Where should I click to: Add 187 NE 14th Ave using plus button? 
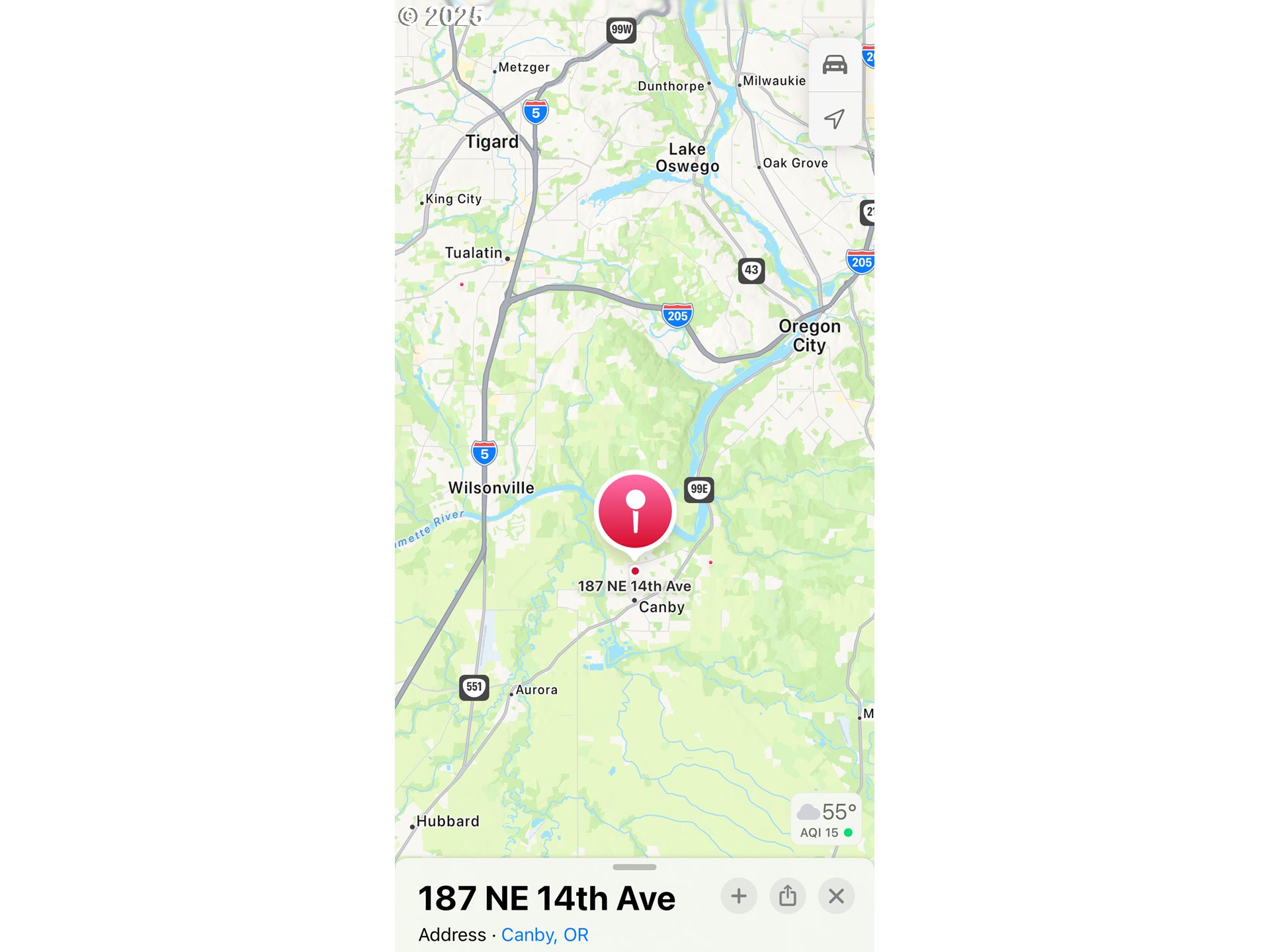coord(739,896)
